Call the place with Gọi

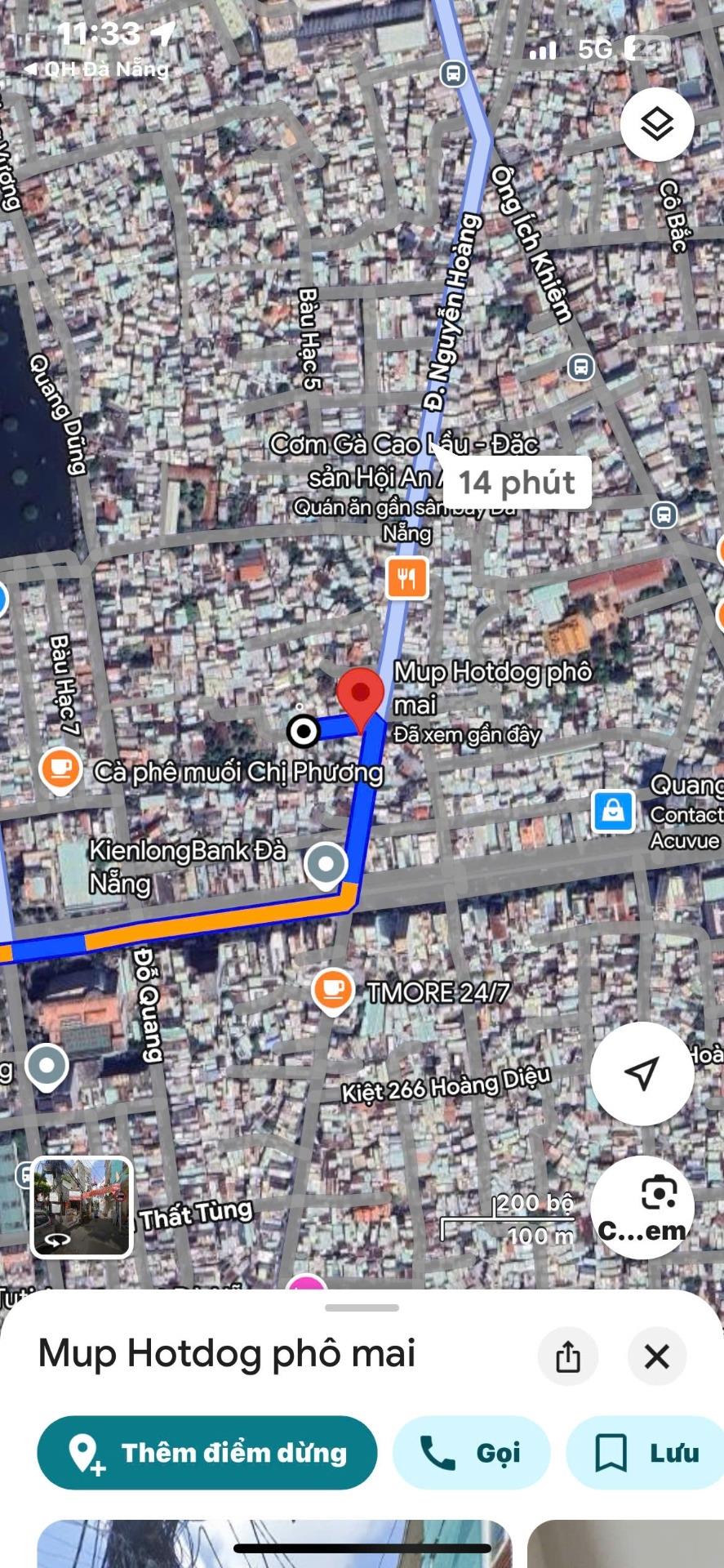tap(472, 1453)
